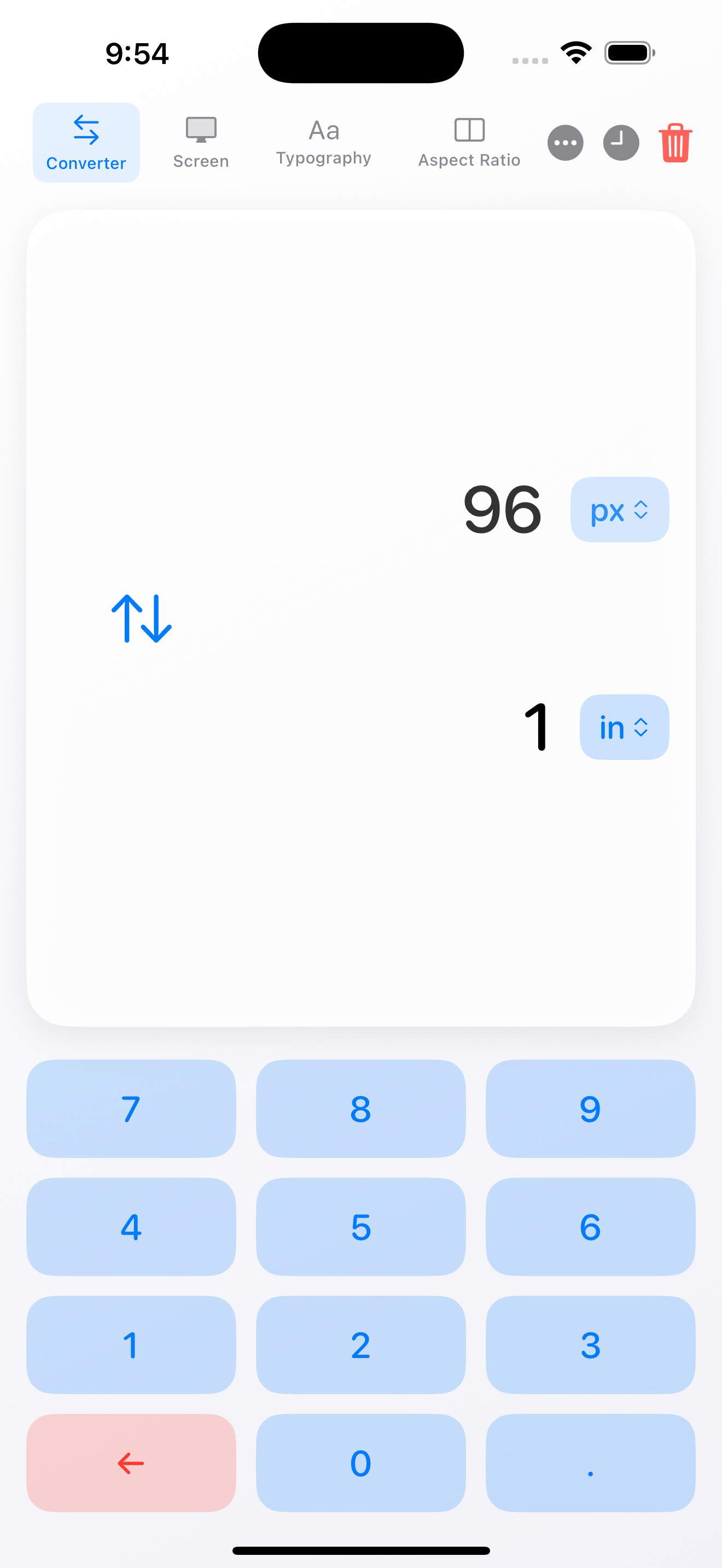Open the in unit selector

(624, 727)
